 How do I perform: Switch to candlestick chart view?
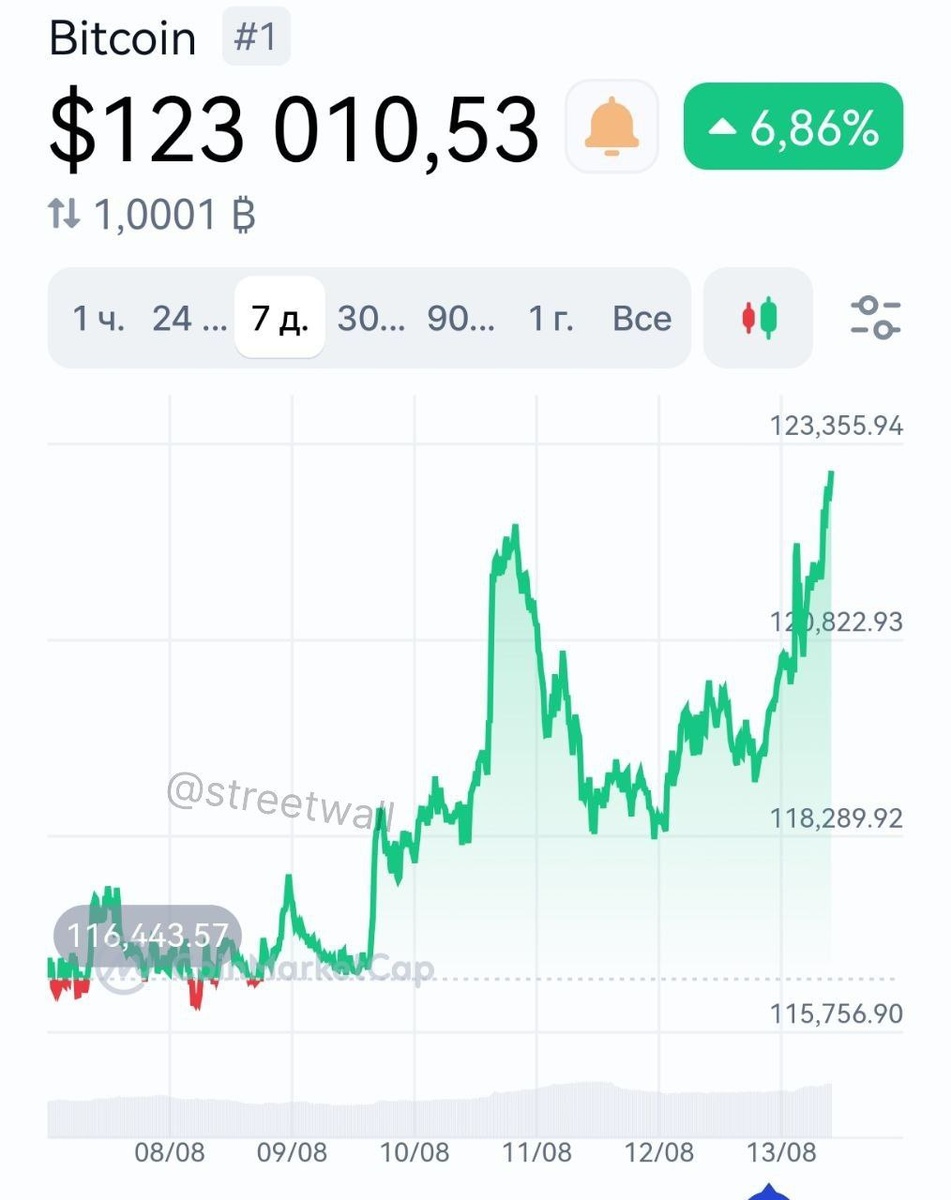758,319
